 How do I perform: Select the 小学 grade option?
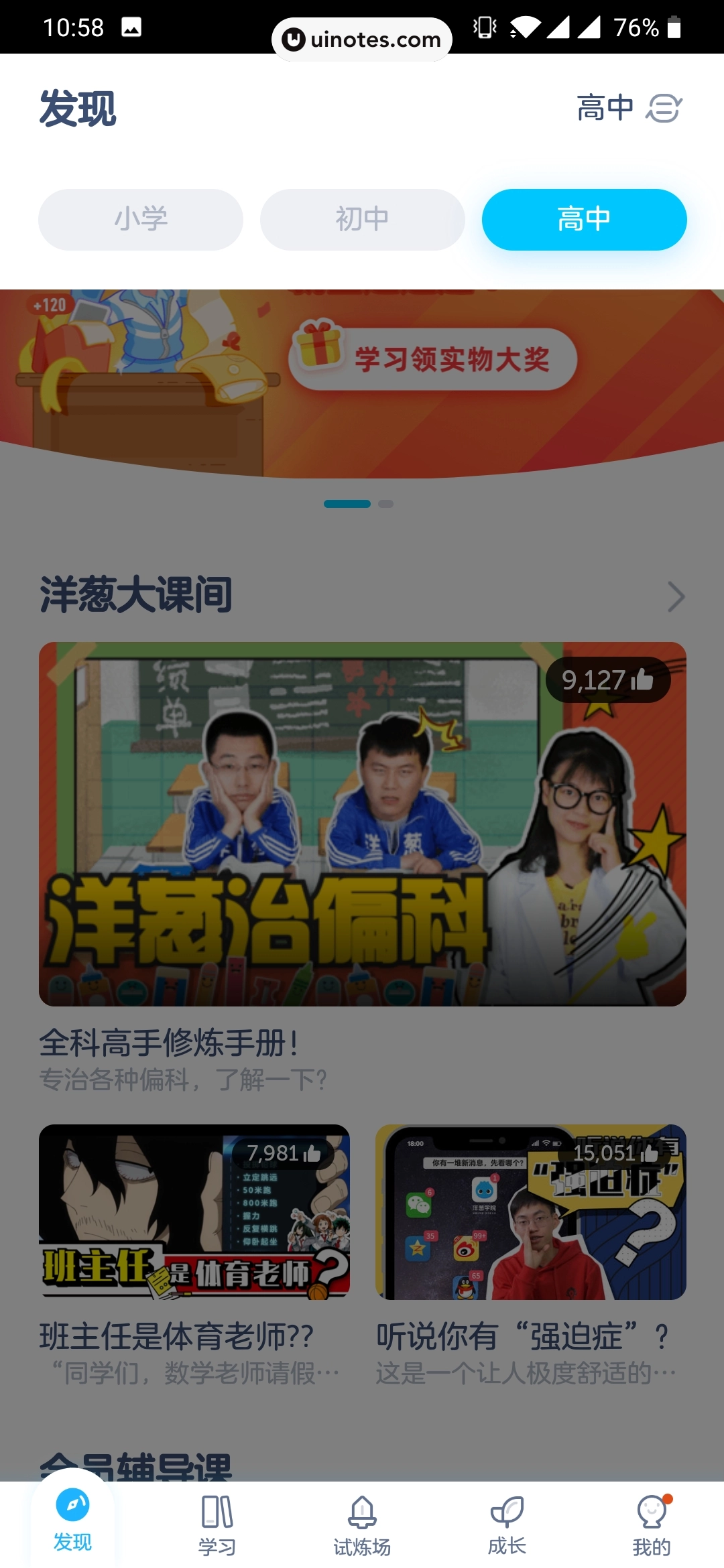[140, 219]
